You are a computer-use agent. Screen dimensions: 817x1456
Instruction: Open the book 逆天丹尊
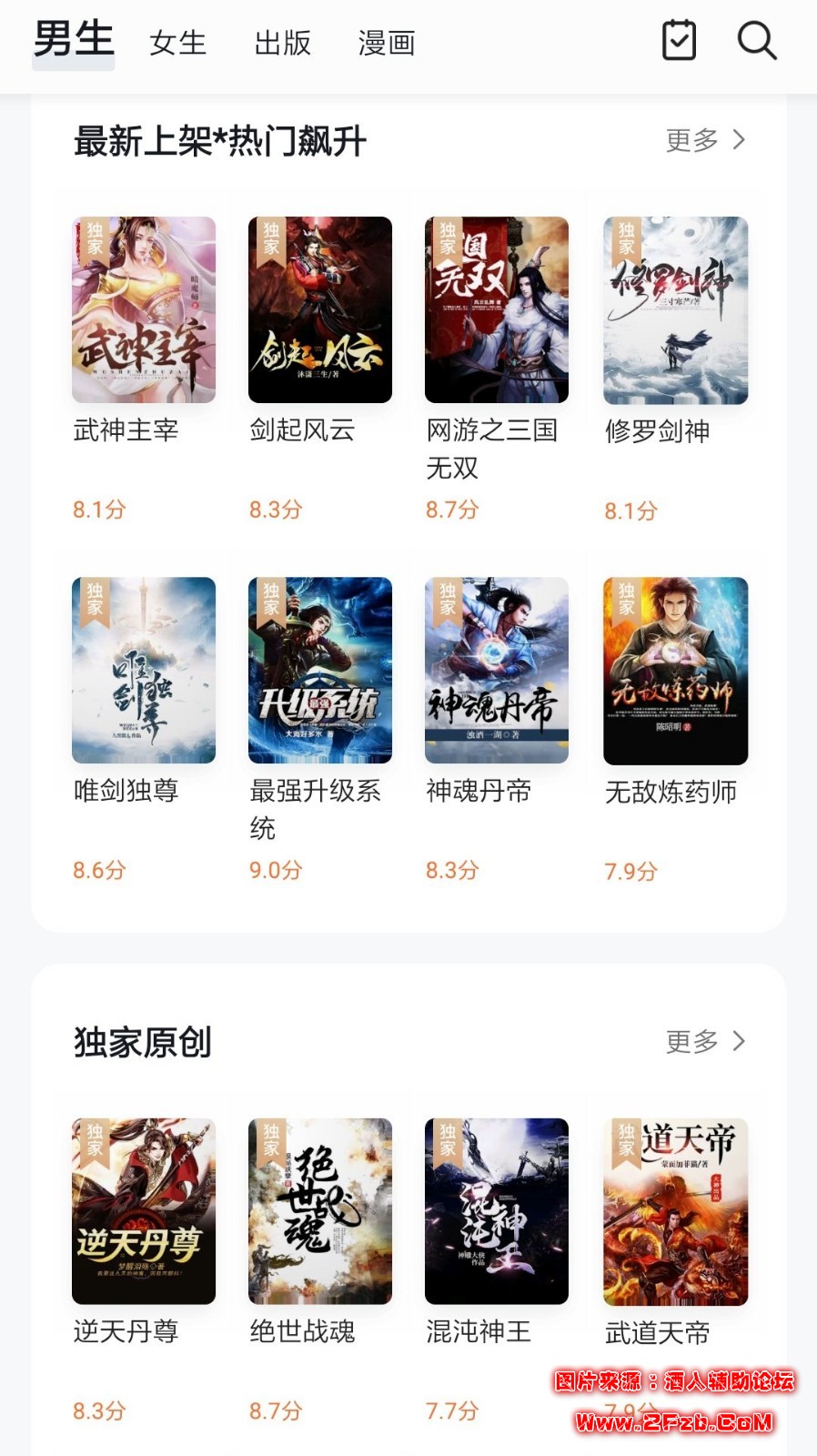point(144,1211)
